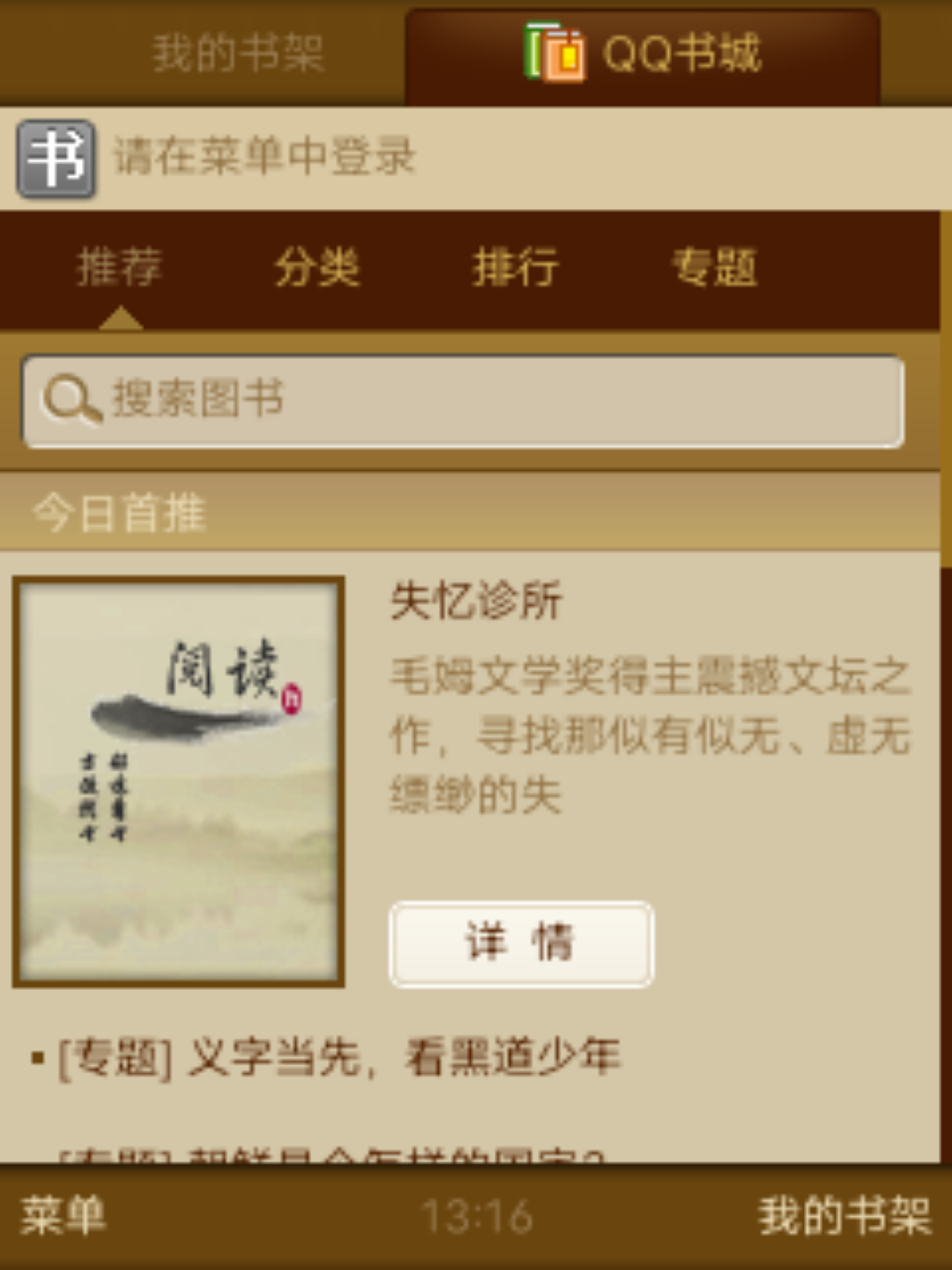Viewport: 952px width, 1270px height.
Task: Tap the bottom 我的书架 softkey
Action: point(844,1216)
